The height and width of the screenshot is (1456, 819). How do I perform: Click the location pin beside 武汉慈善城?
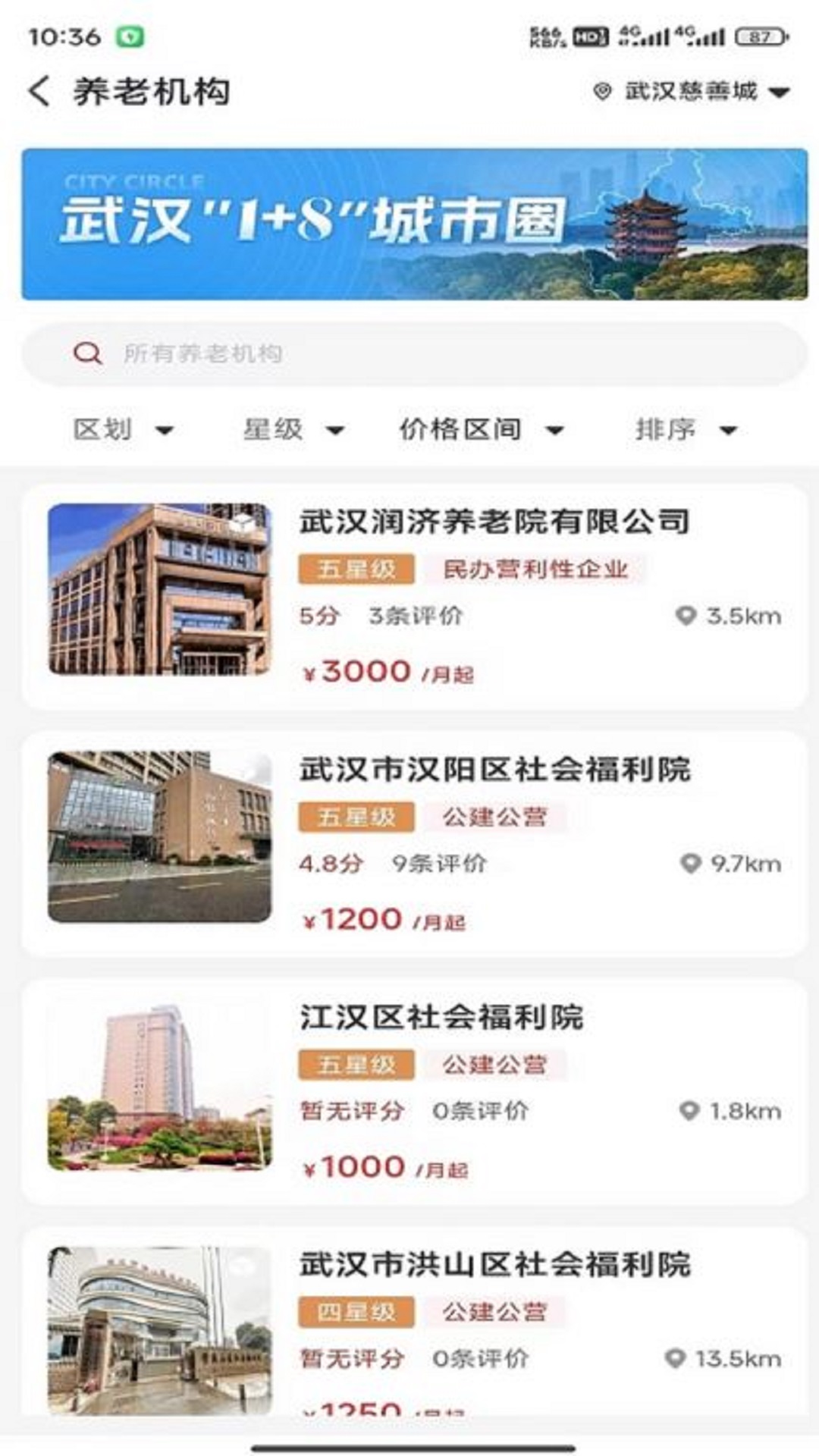[x=601, y=91]
